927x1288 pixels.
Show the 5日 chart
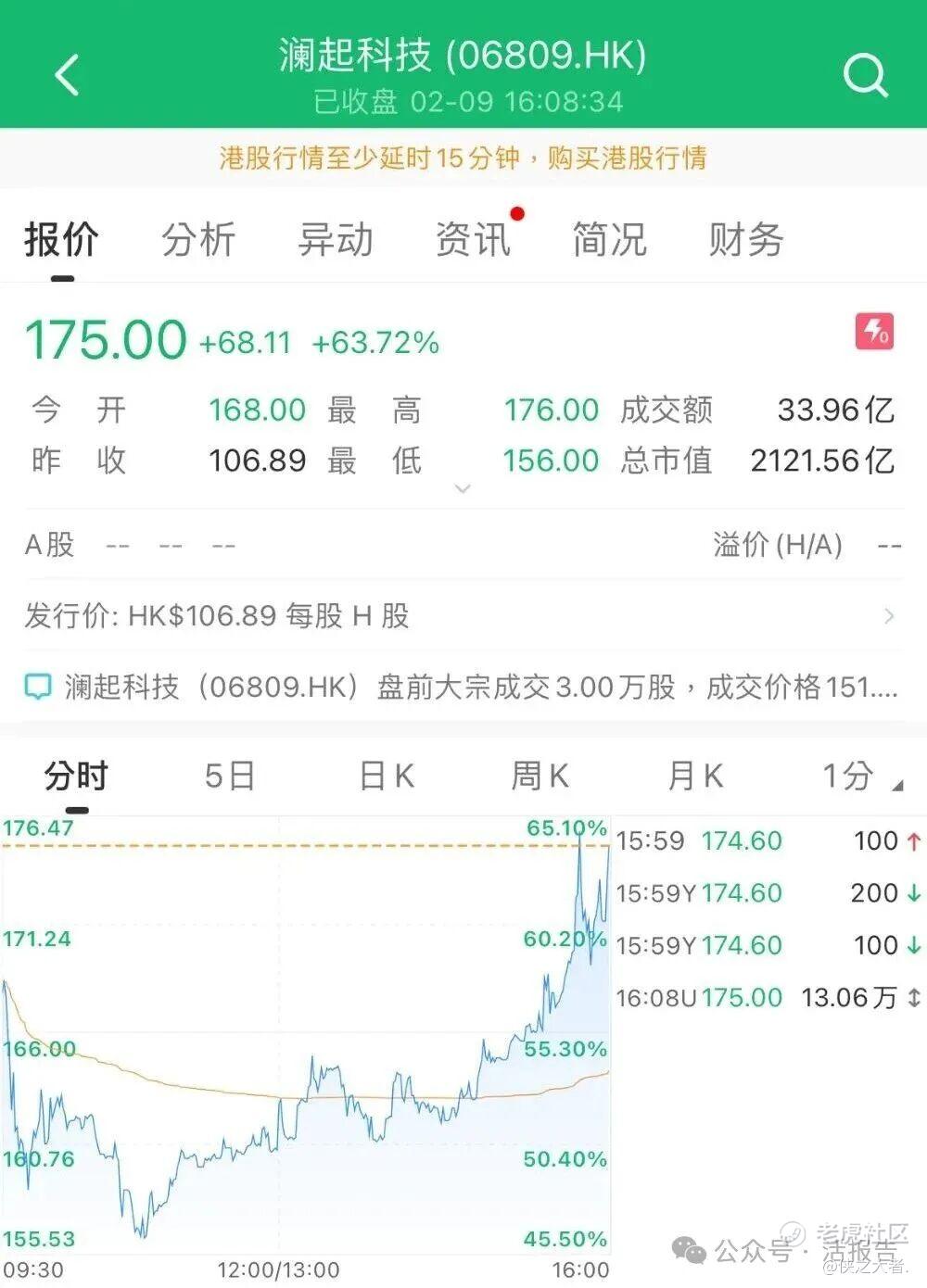[230, 776]
